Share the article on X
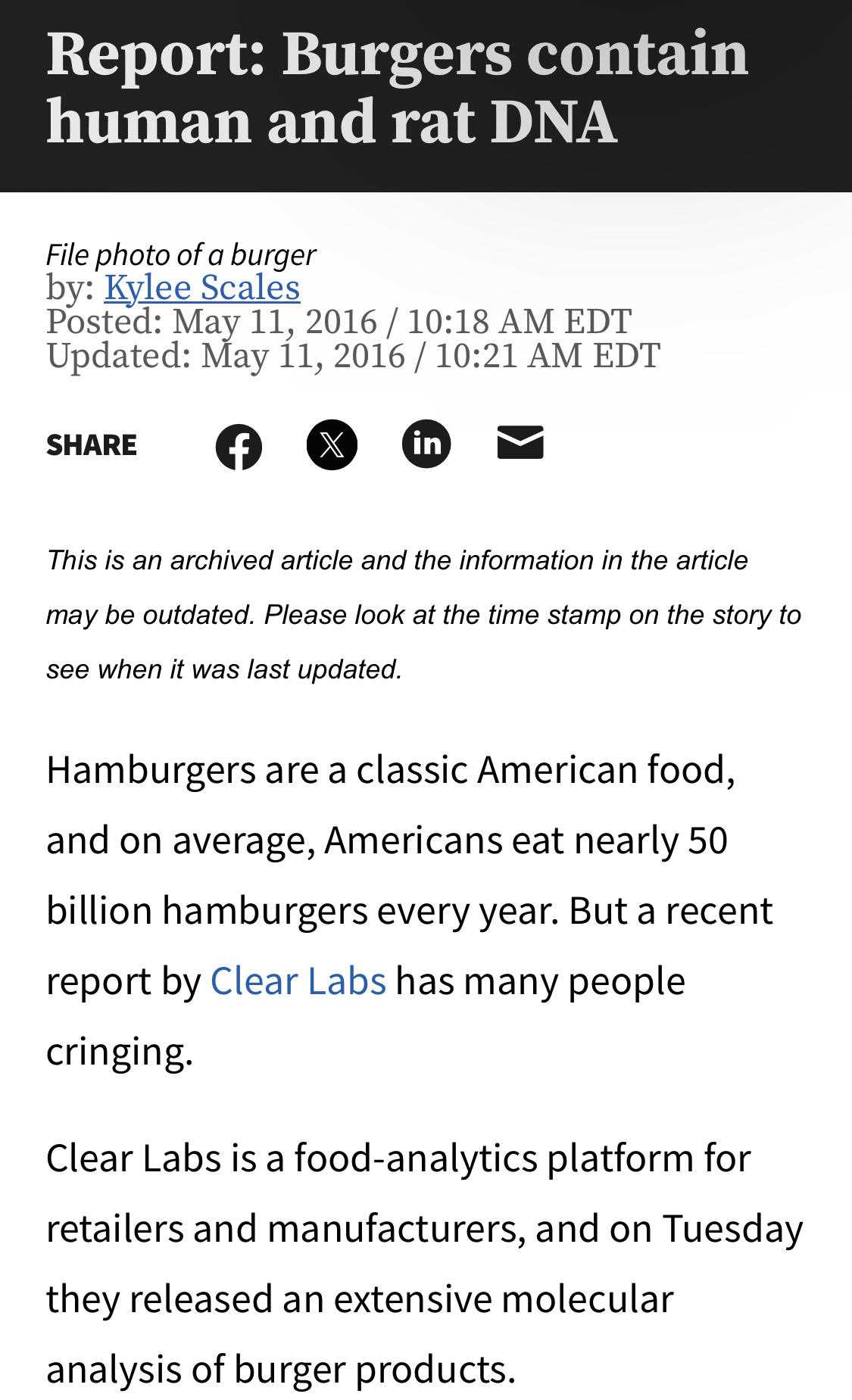852x1400 pixels. pos(332,444)
